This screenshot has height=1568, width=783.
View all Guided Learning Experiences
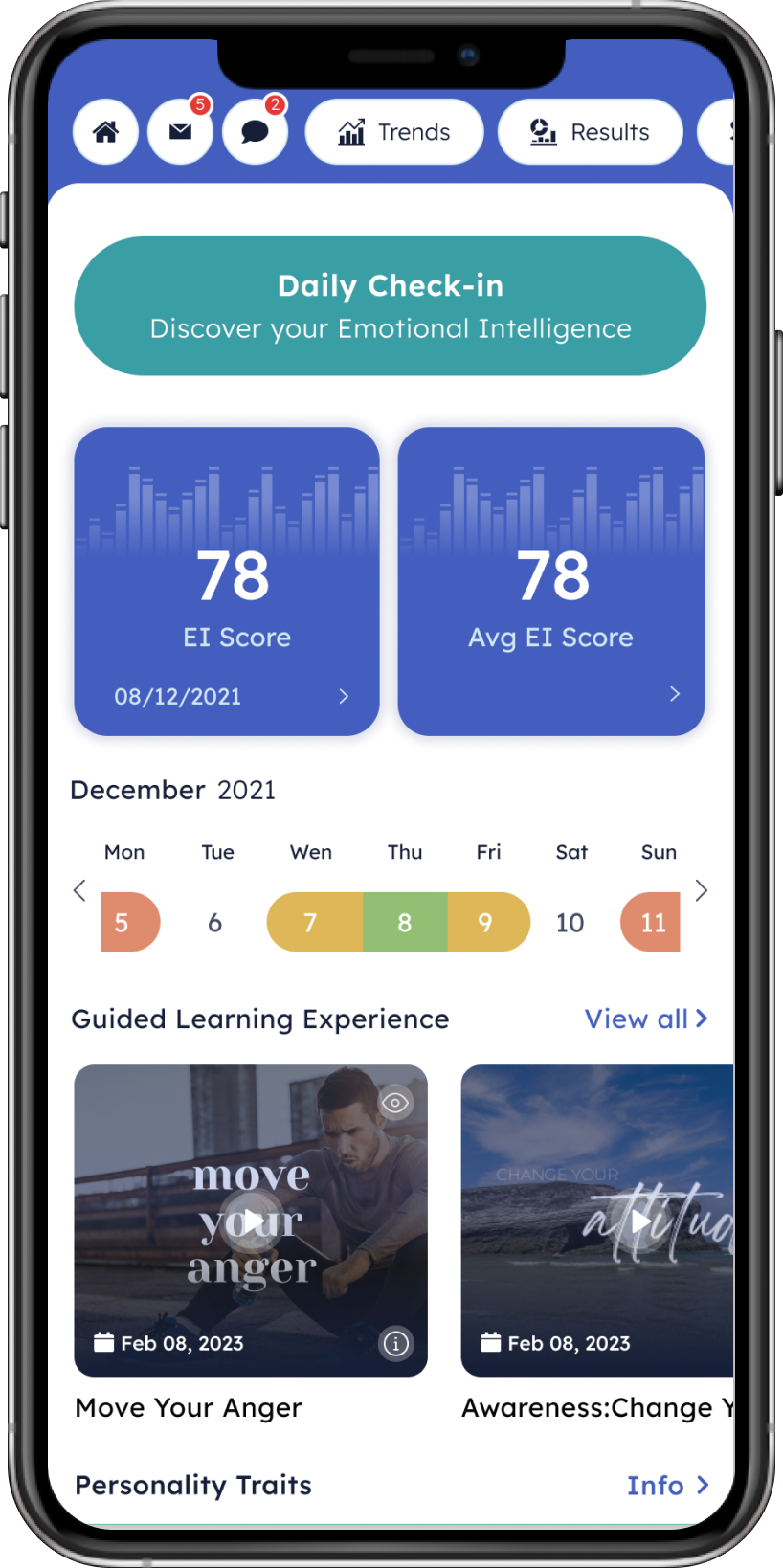pyautogui.click(x=646, y=1019)
